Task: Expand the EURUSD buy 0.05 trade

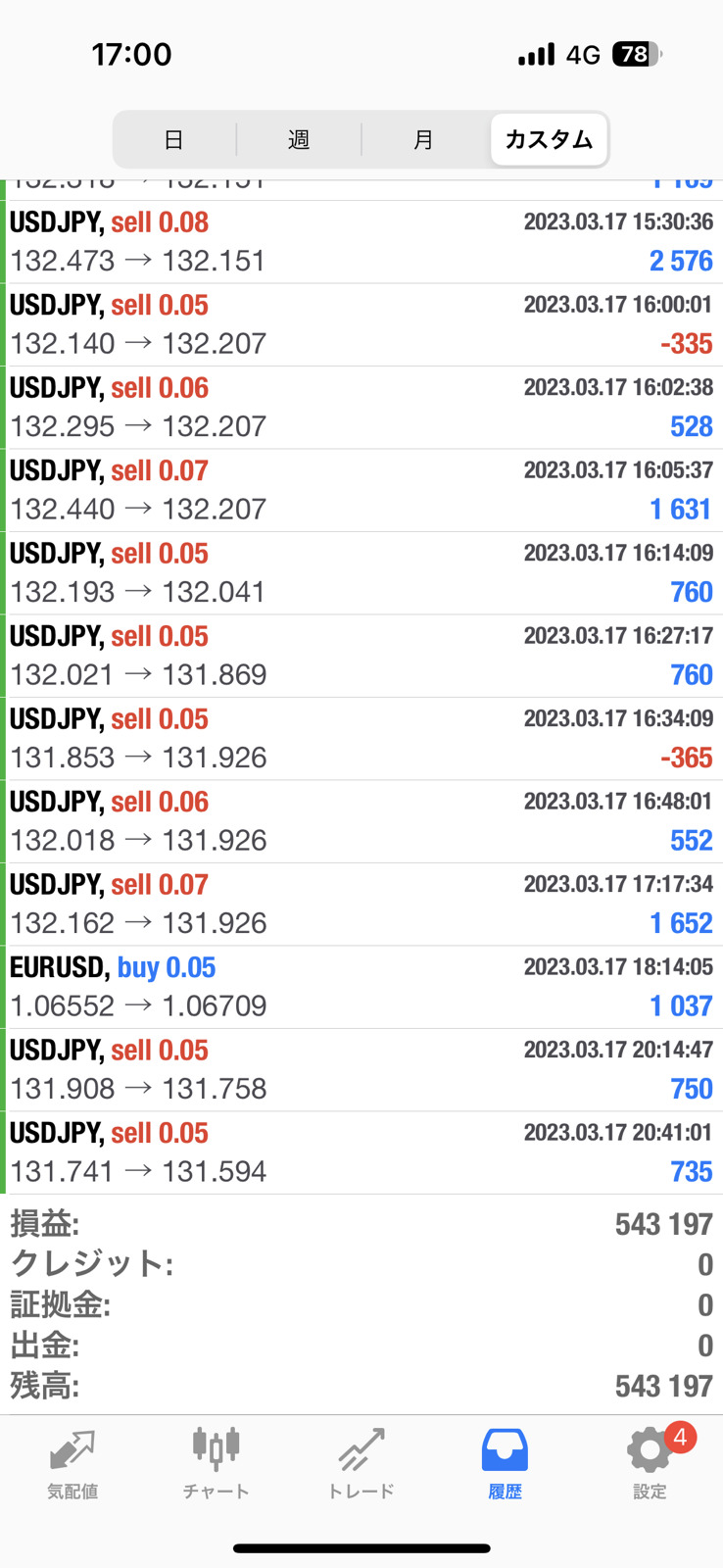Action: [361, 987]
